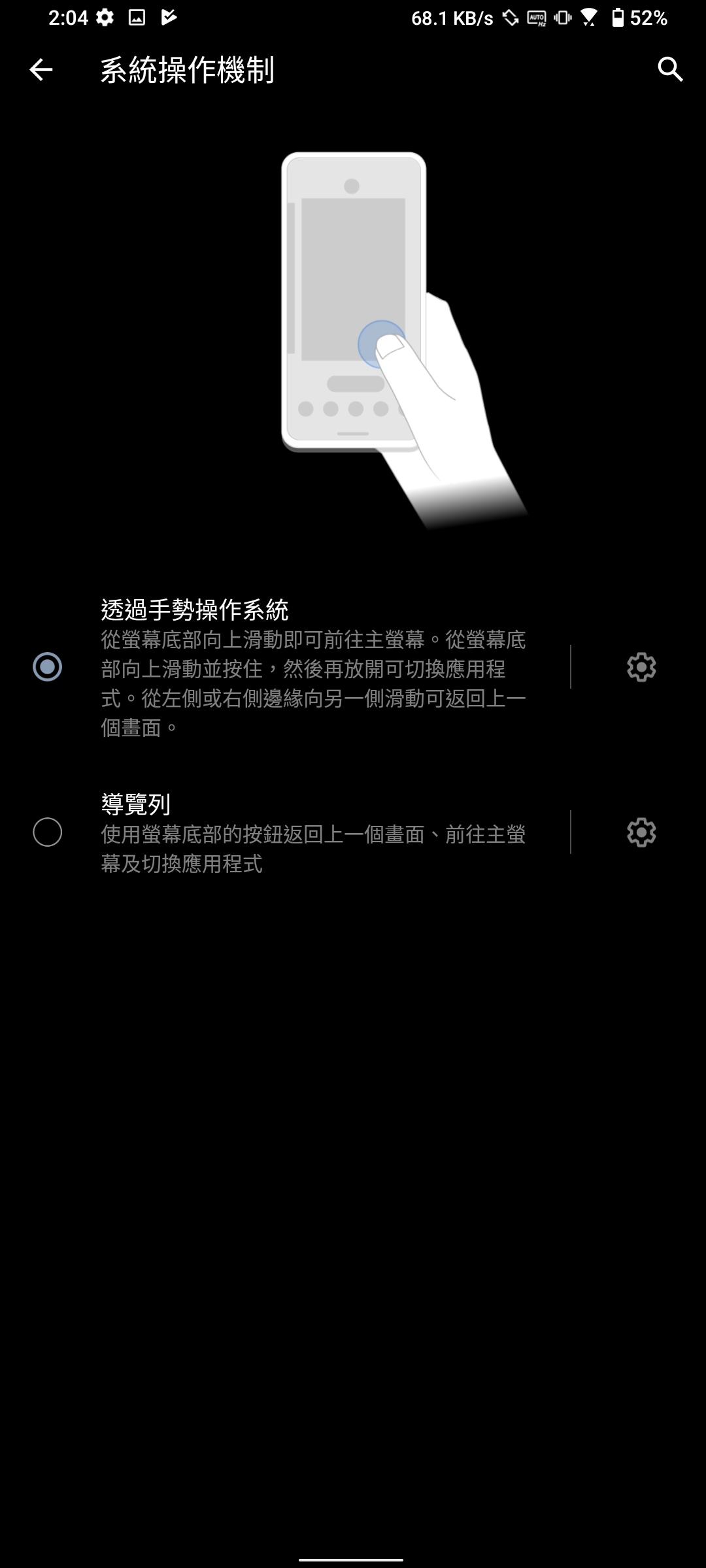Go back from 系統操作機制 screen
Image resolution: width=706 pixels, height=1568 pixels.
(41, 70)
